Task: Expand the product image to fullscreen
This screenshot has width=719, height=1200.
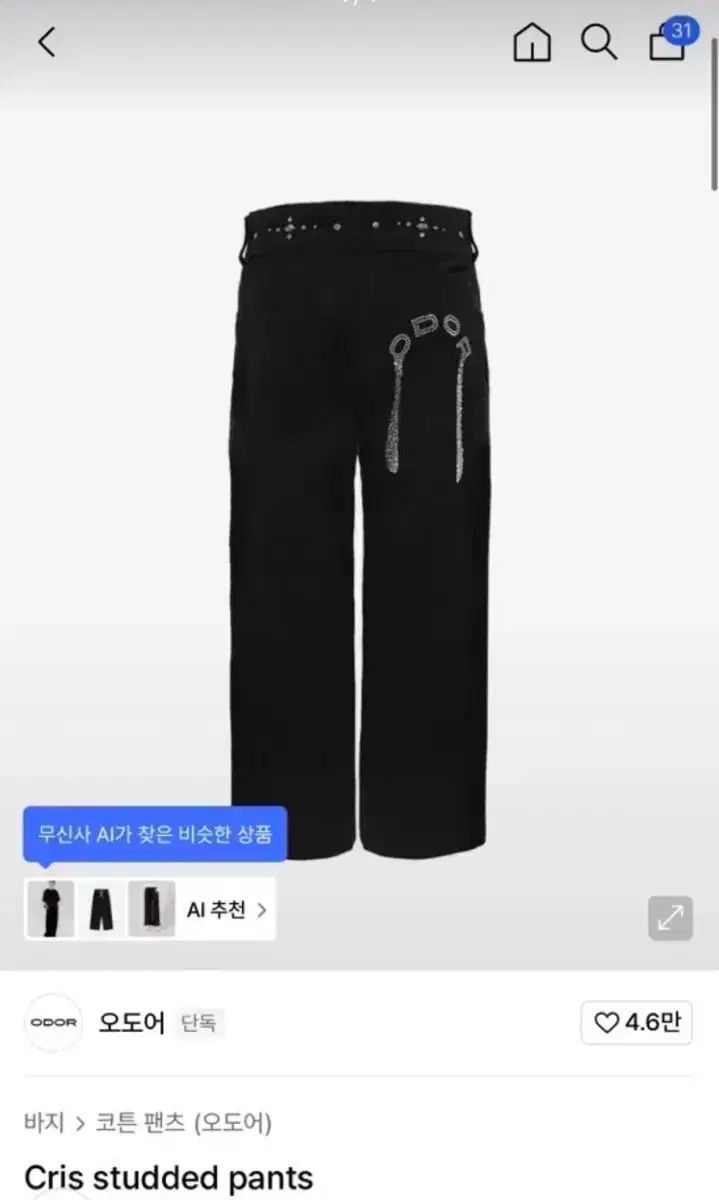Action: [669, 916]
